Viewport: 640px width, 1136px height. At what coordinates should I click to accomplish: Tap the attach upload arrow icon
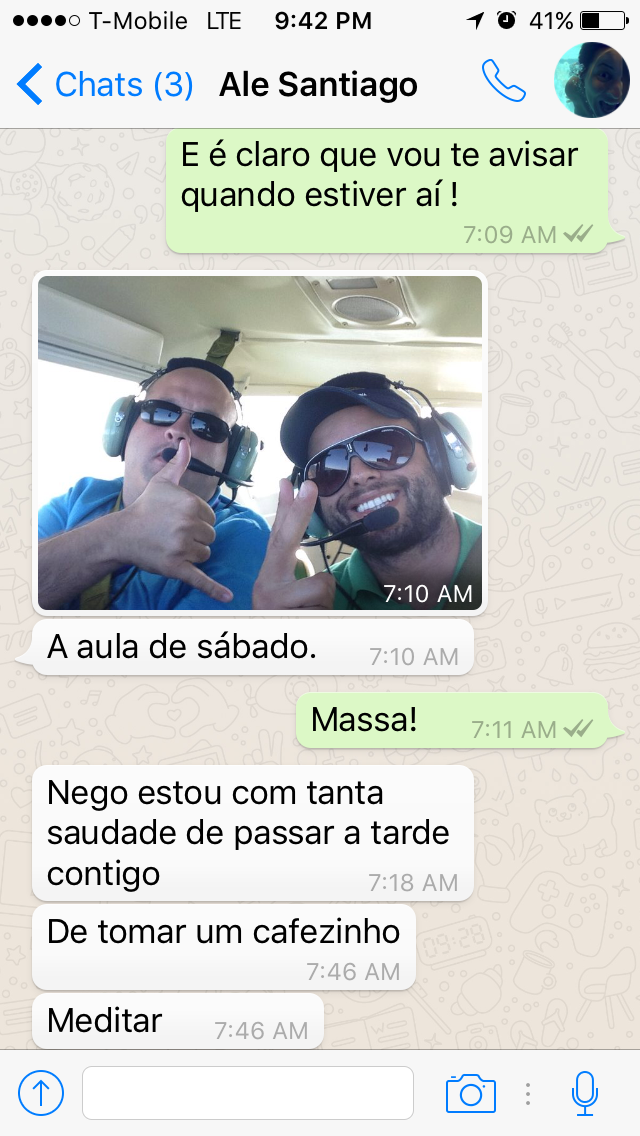pos(41,1093)
